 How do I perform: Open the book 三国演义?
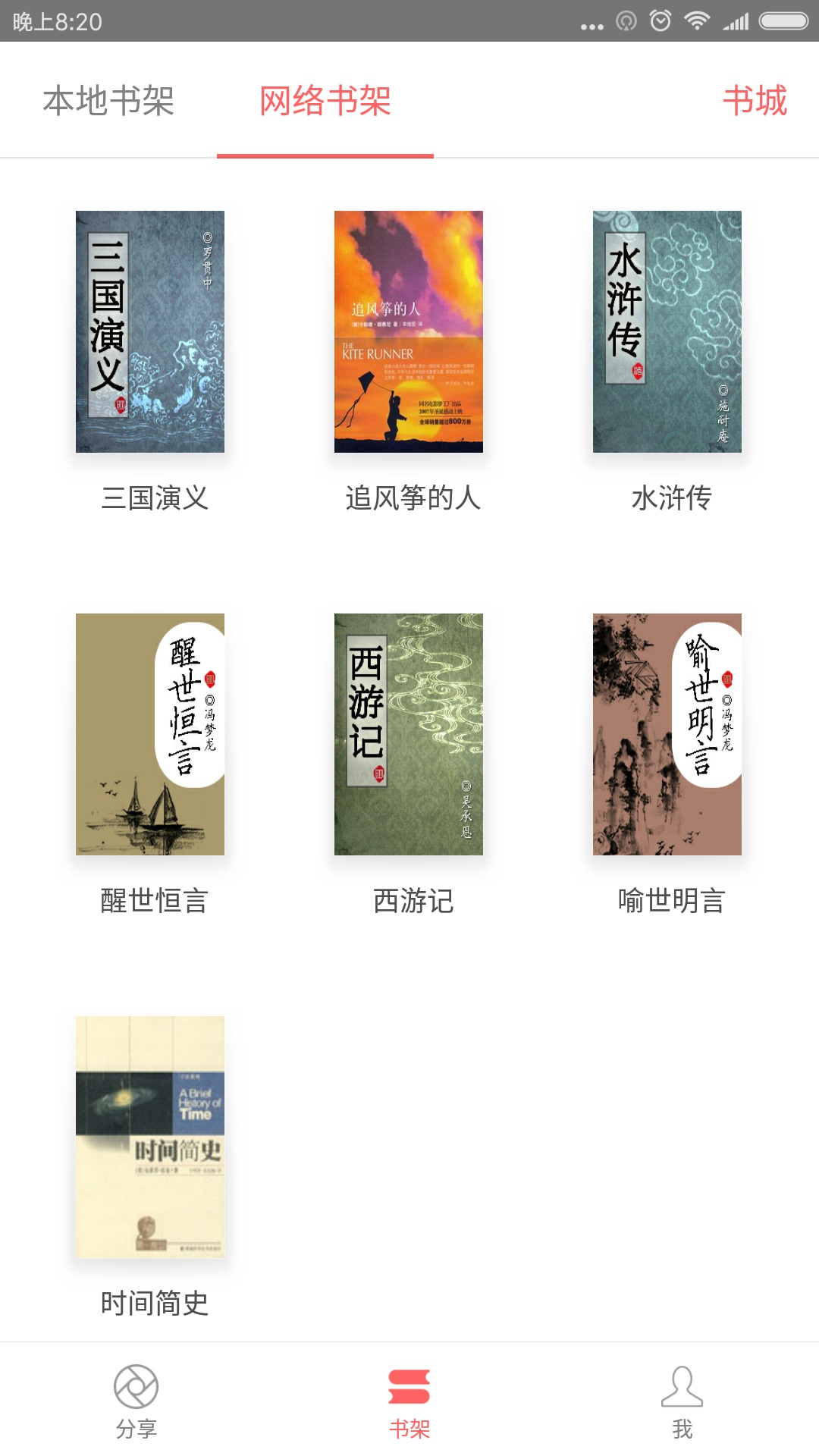(x=150, y=332)
